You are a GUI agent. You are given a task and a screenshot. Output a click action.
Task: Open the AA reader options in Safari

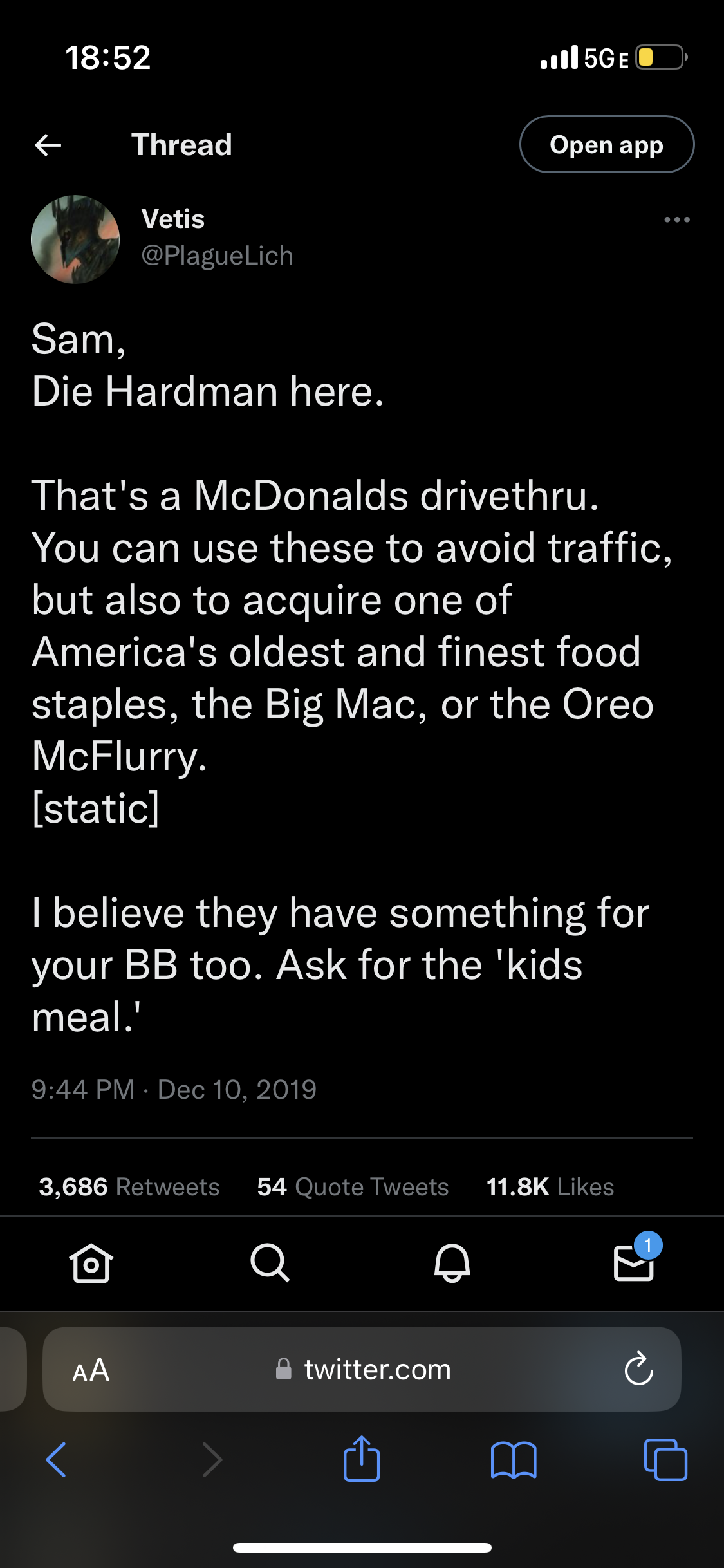point(91,1370)
